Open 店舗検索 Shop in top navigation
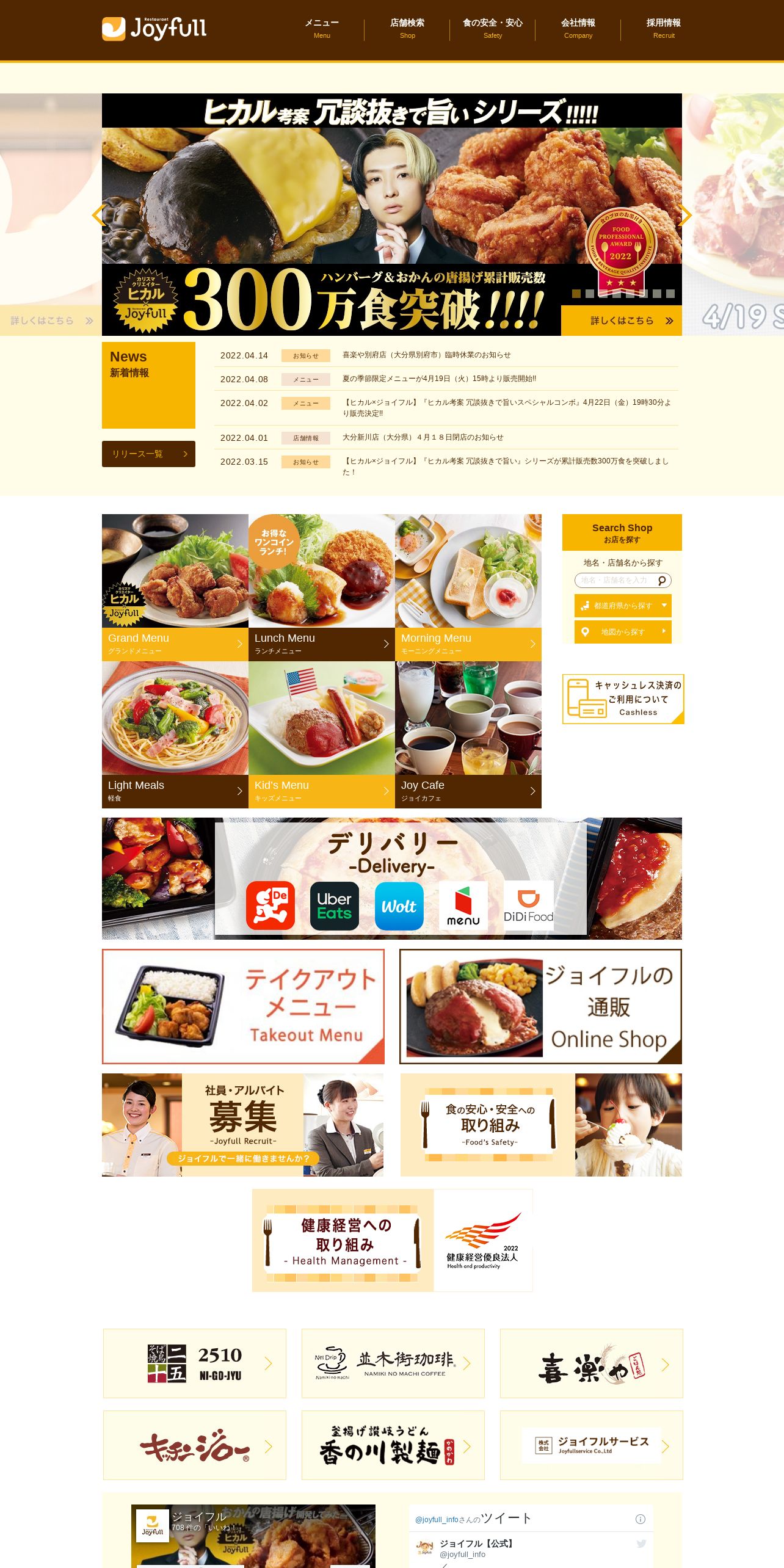This screenshot has width=784, height=1568. (x=407, y=29)
